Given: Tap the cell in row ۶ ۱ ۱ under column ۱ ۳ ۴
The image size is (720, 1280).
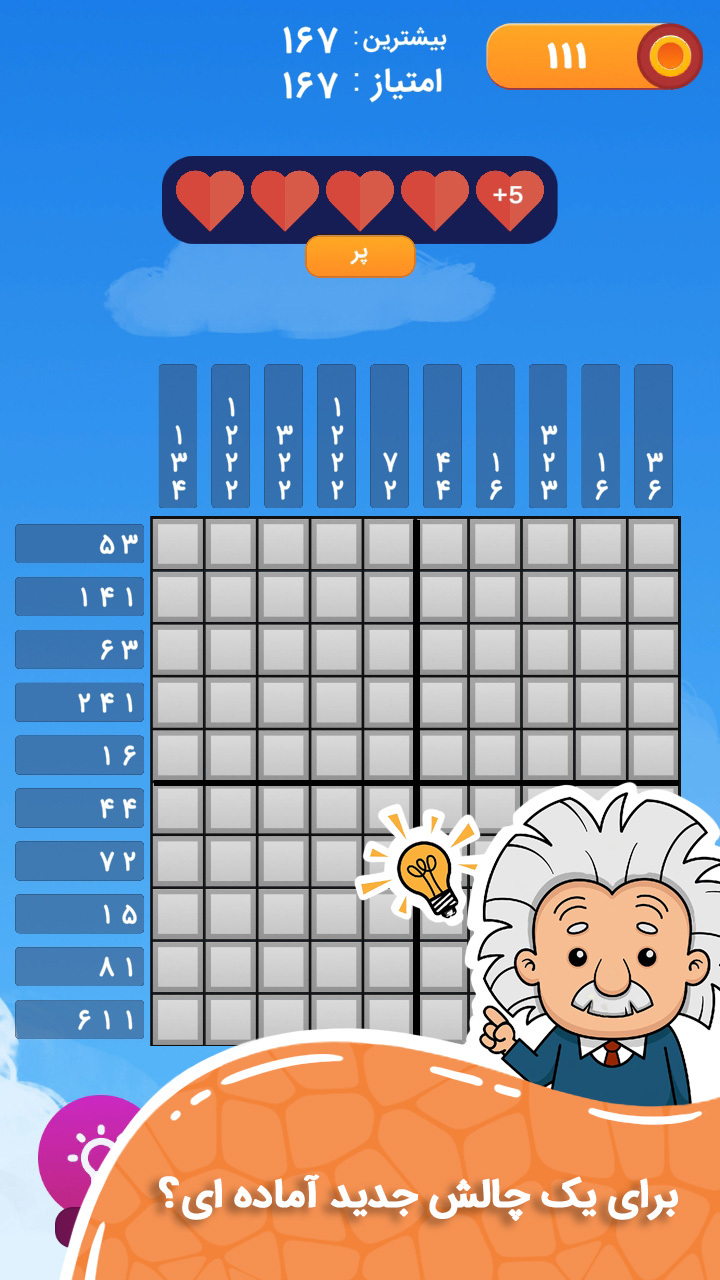Looking at the screenshot, I should (x=178, y=1018).
